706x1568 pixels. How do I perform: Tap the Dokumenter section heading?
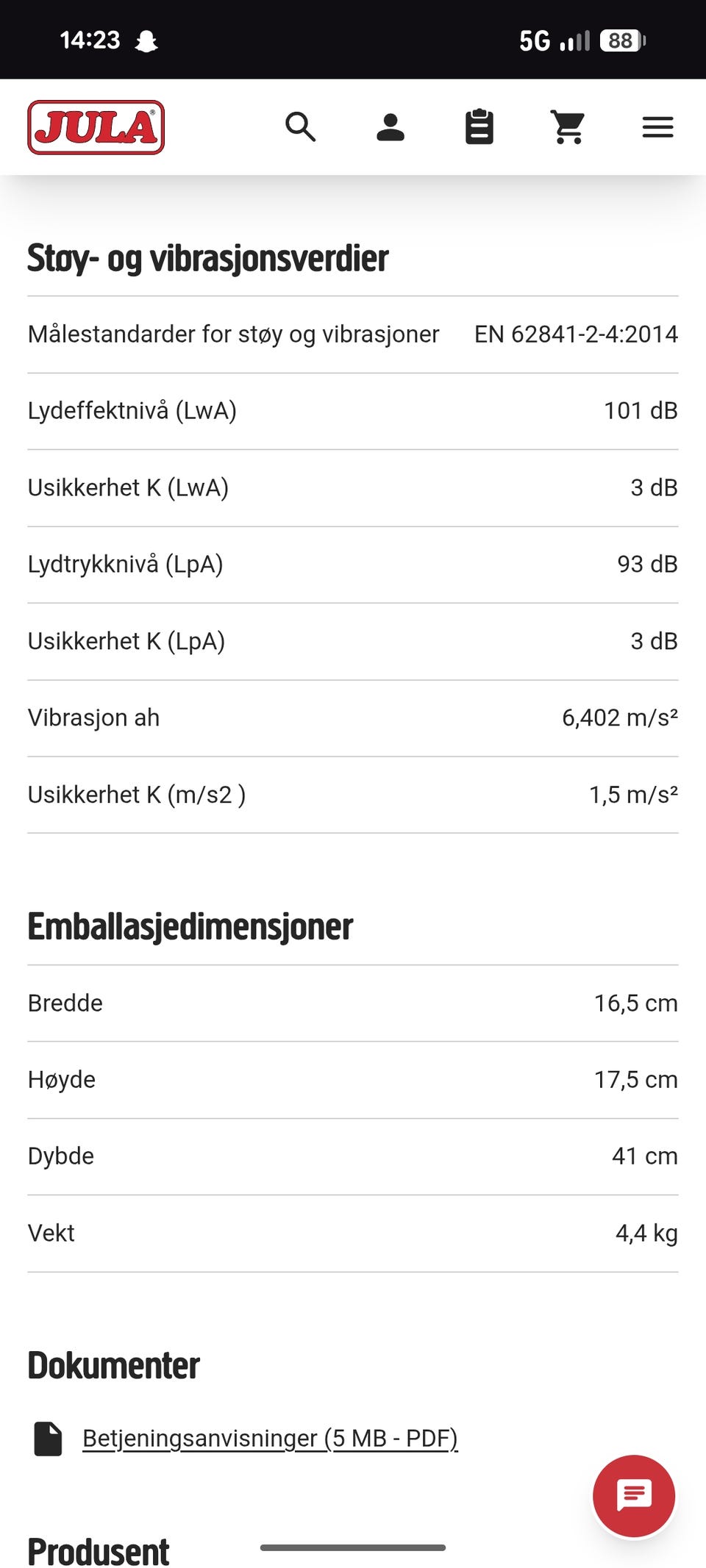click(113, 1365)
